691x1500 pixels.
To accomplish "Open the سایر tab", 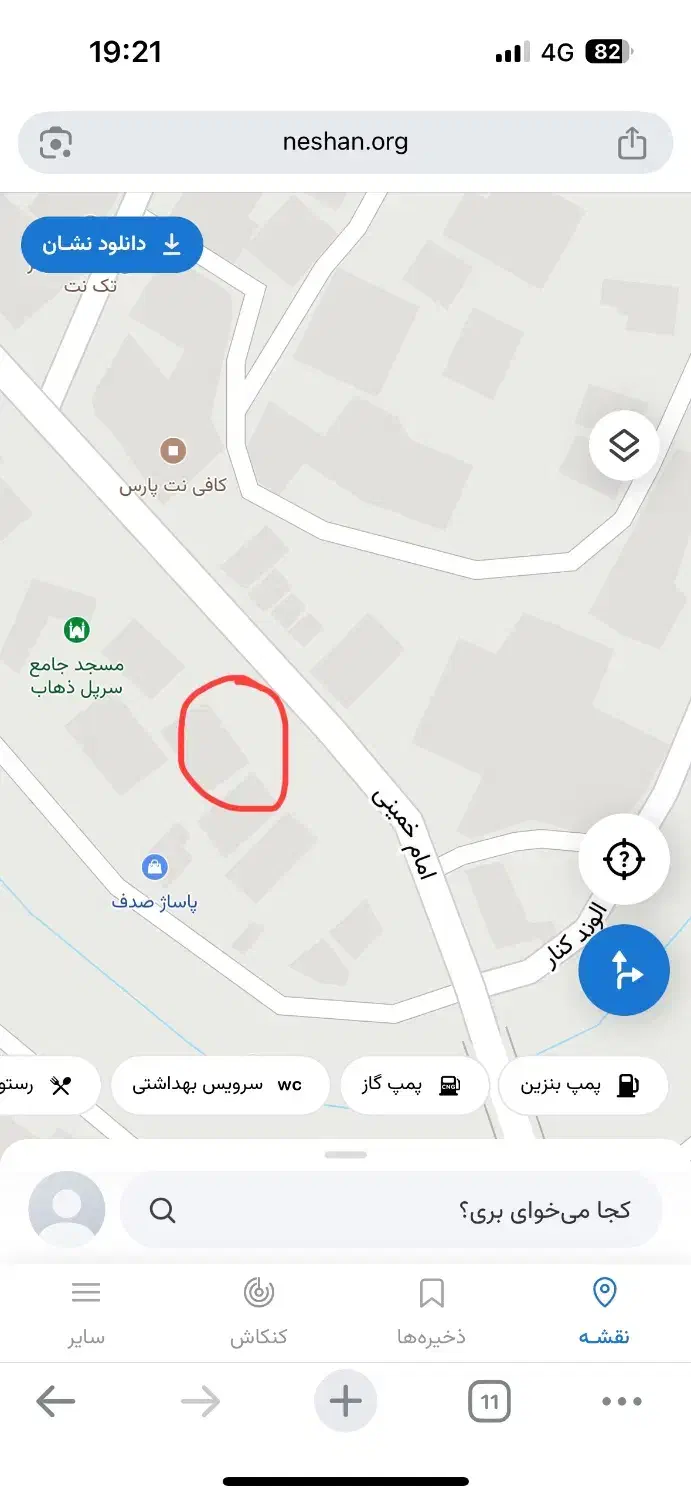I will [86, 1312].
